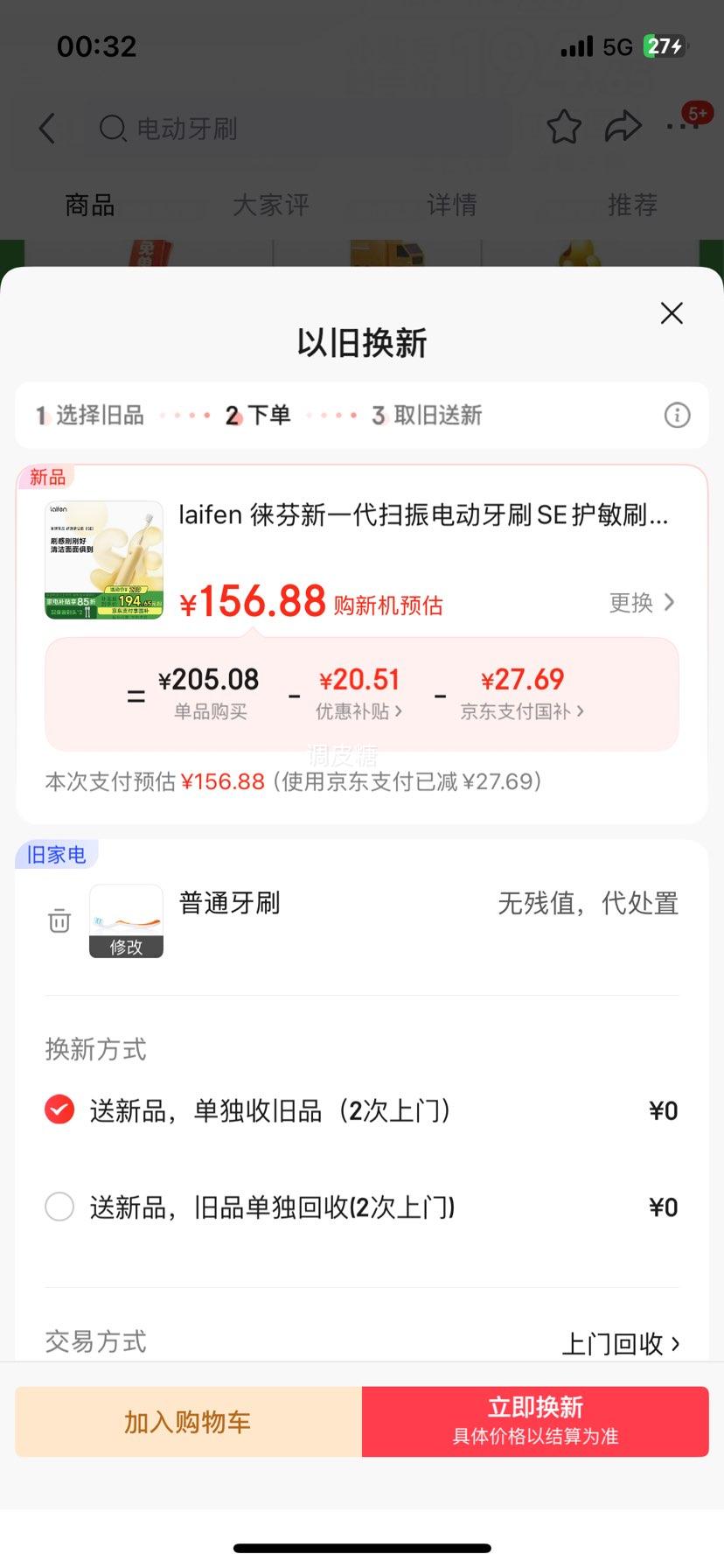
Task: Click the laifen toothbrush product thumbnail
Action: click(x=101, y=560)
